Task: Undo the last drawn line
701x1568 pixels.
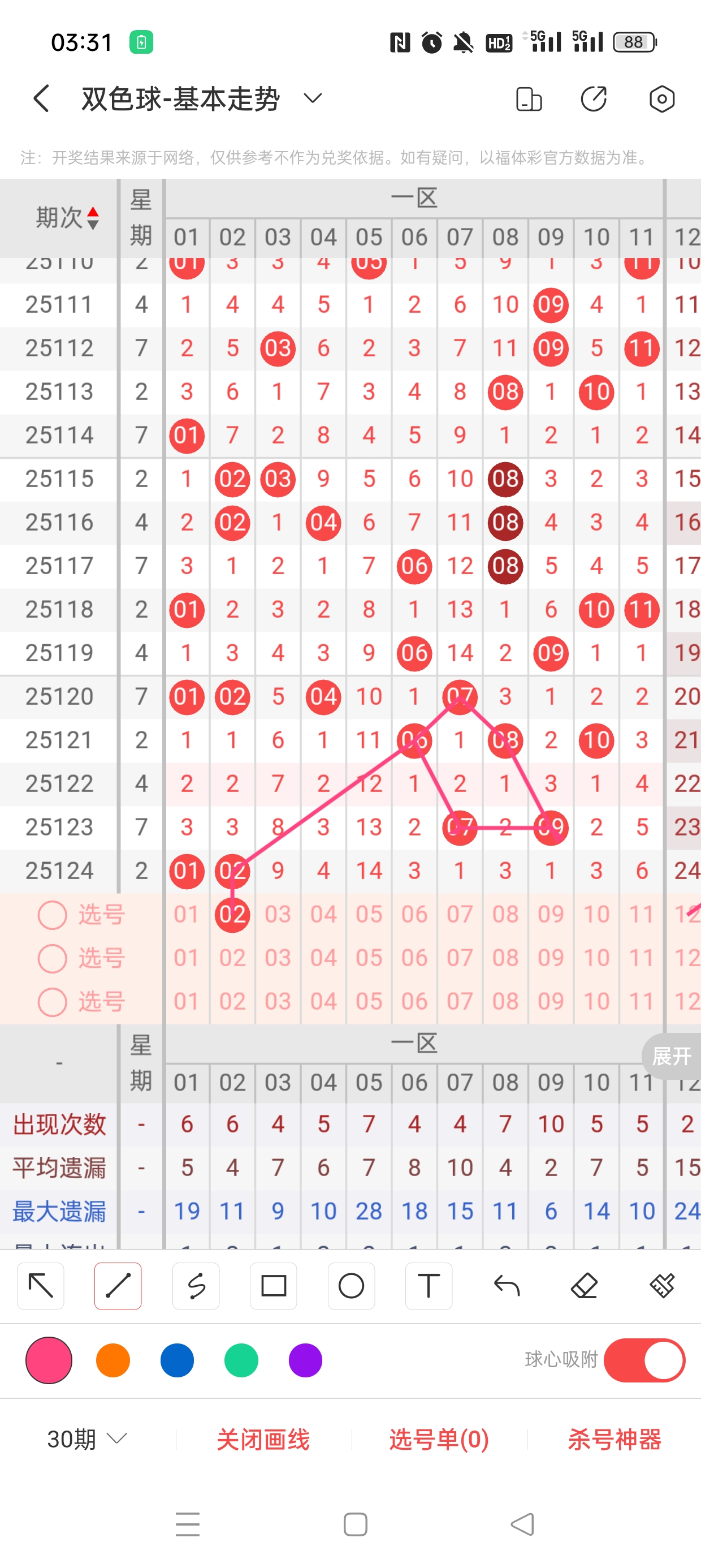Action: [507, 1286]
